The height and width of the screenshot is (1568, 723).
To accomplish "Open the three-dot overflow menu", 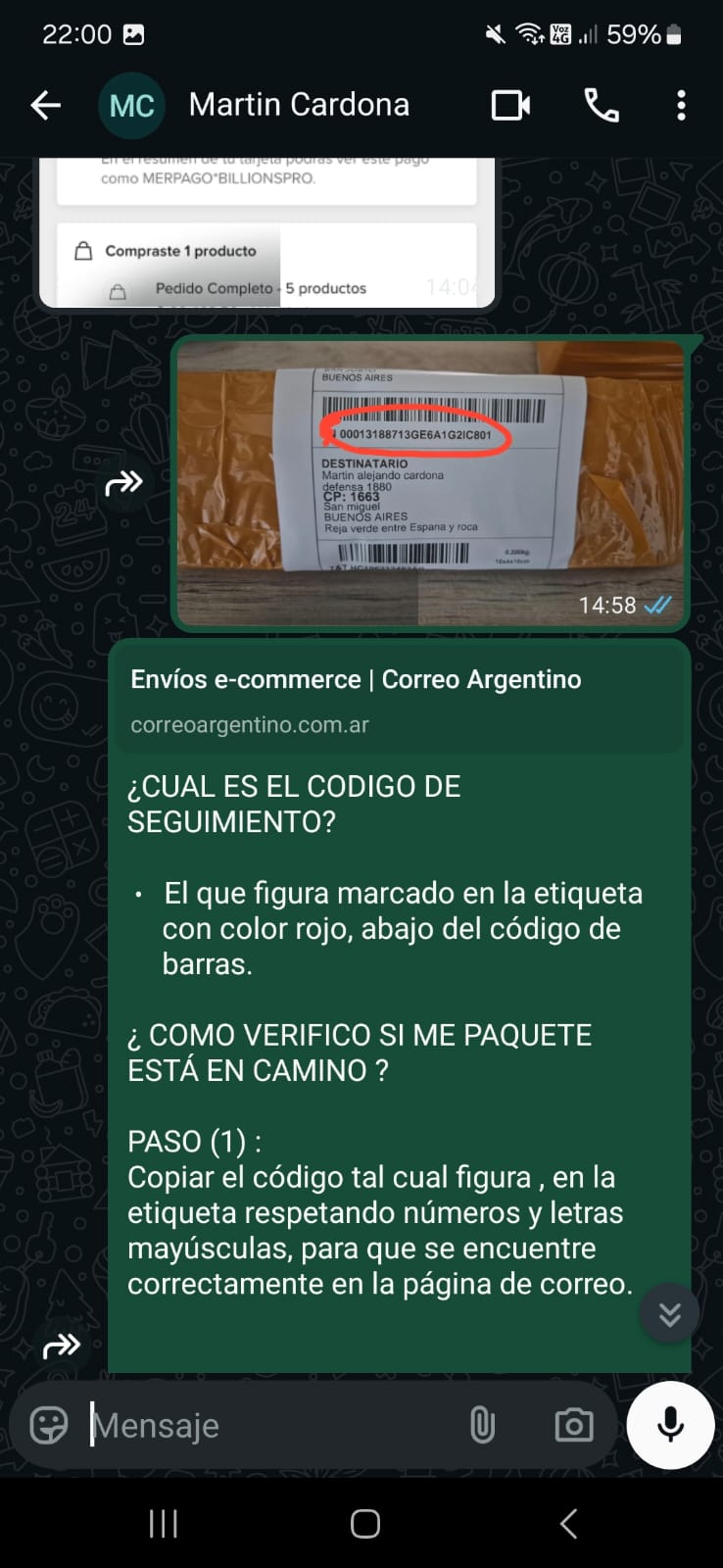I will [x=681, y=105].
